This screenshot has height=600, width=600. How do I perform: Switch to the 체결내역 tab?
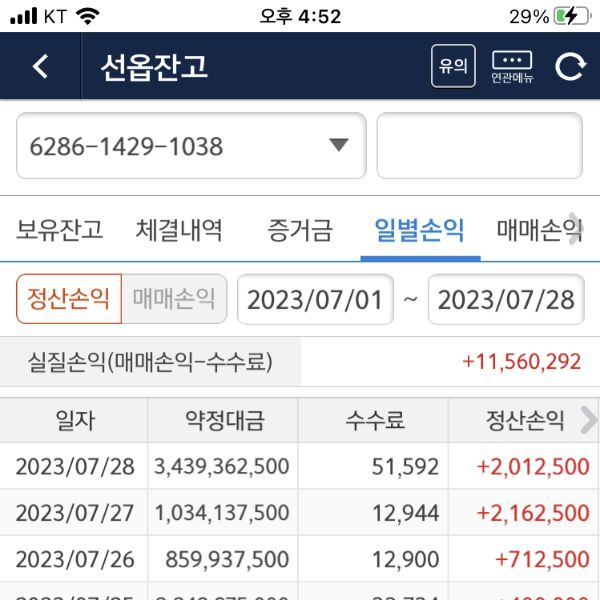pos(179,230)
